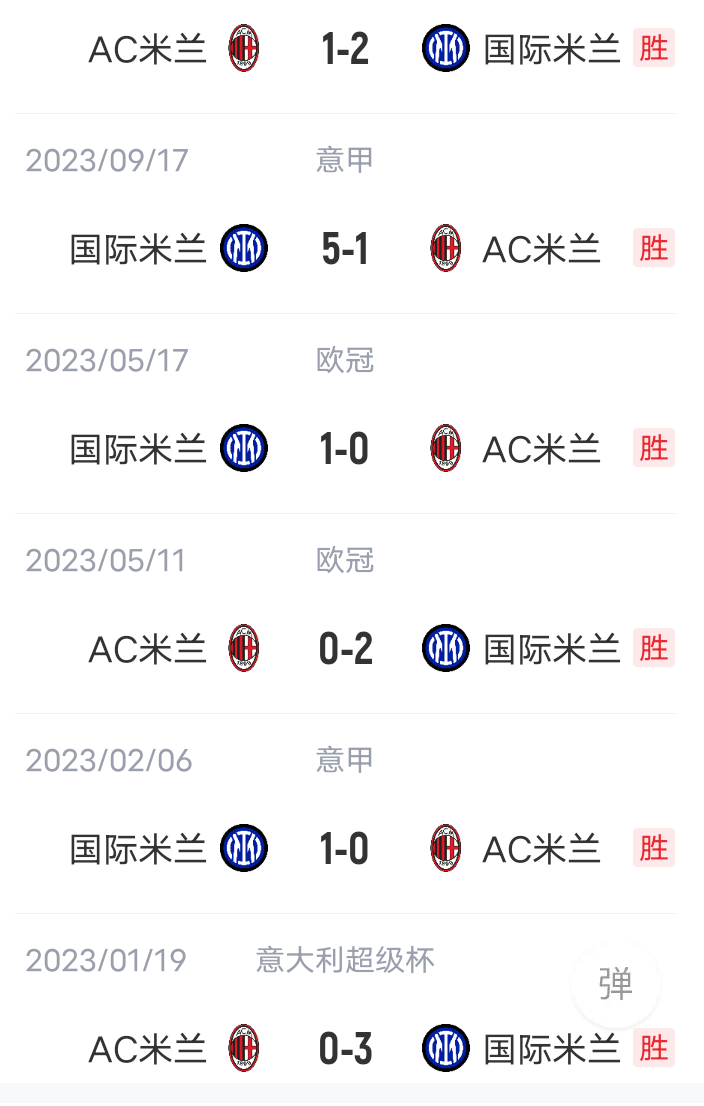Open the 2023/02/06 Serie A 1-0 match
704x1106 pixels.
click(x=345, y=849)
